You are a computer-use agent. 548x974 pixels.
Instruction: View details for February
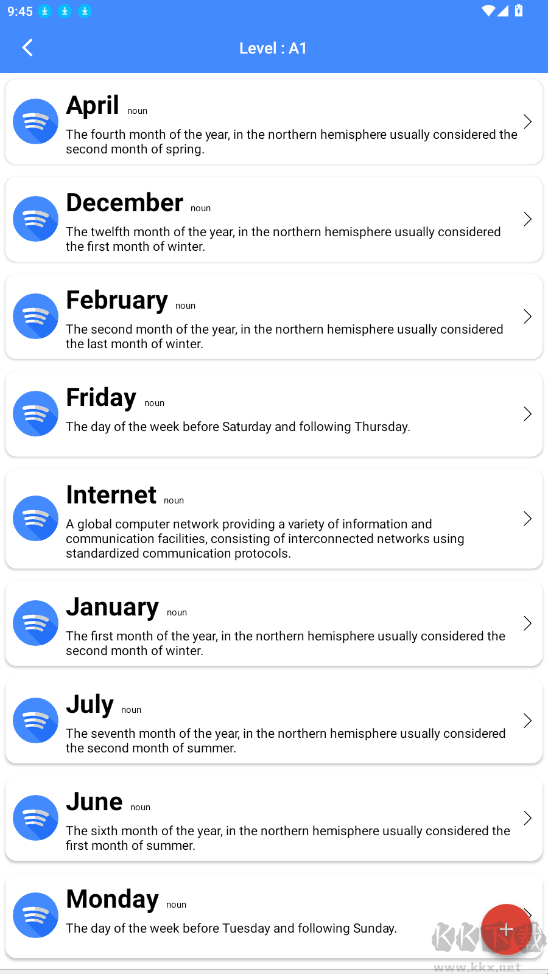[274, 317]
